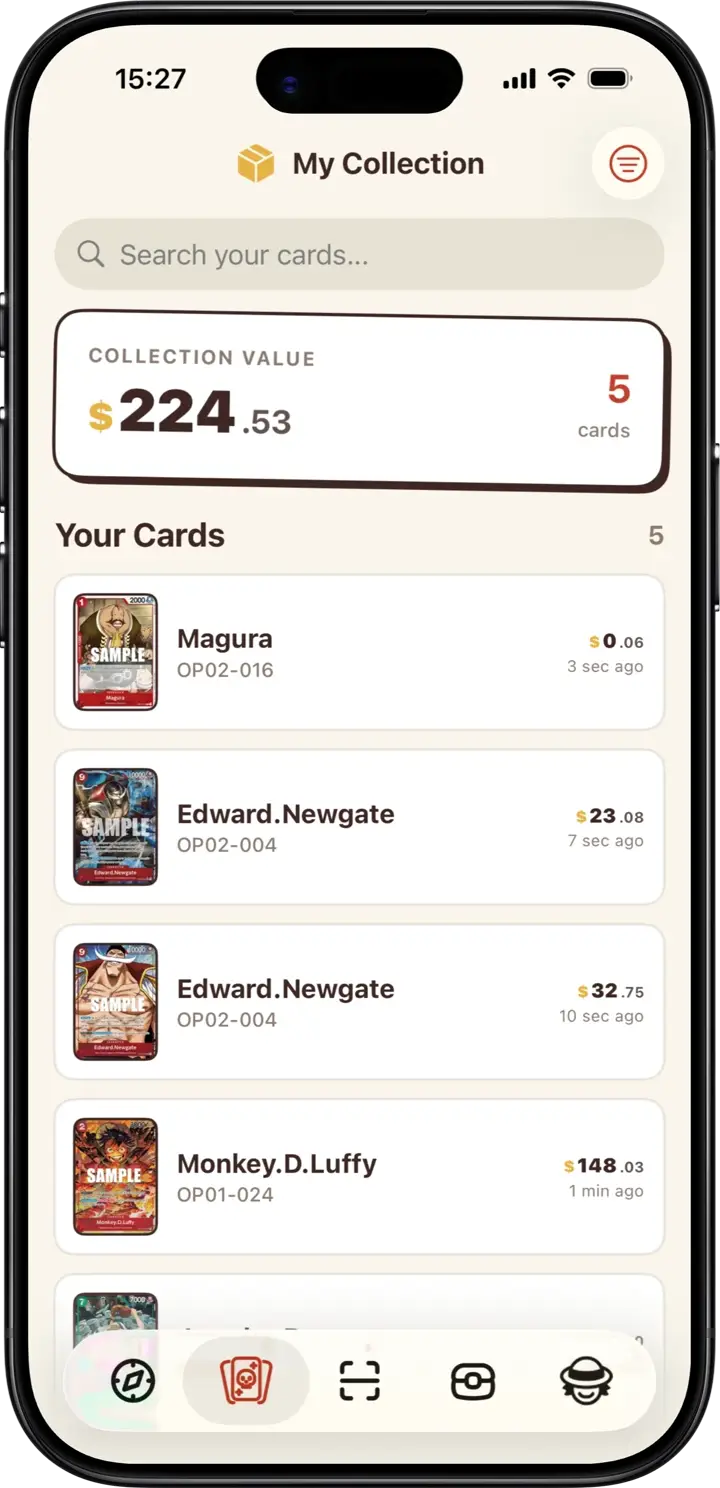Select the card collection deck icon
This screenshot has height=1488, width=720.
click(x=248, y=1380)
